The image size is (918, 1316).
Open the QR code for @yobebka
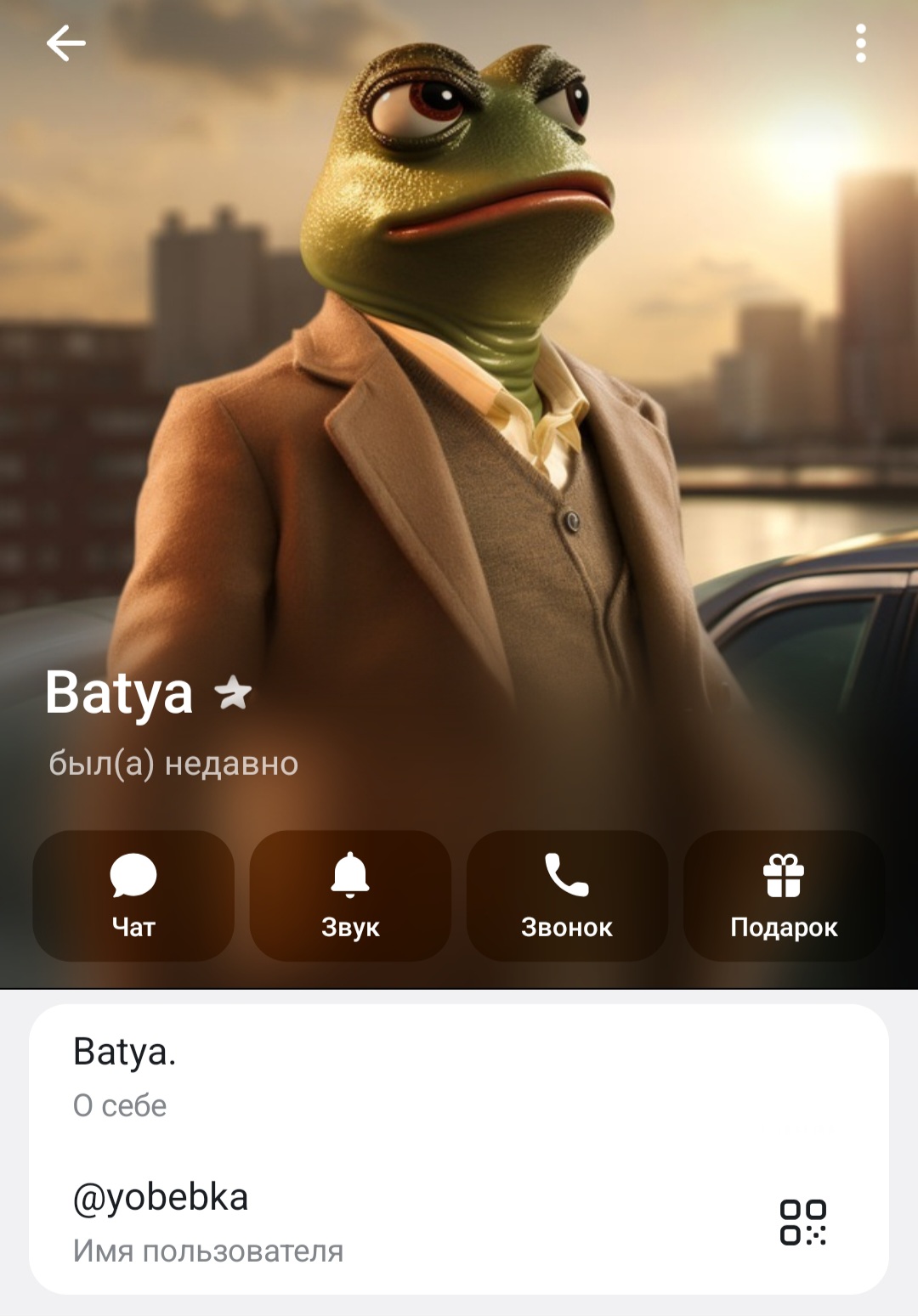(x=802, y=1223)
